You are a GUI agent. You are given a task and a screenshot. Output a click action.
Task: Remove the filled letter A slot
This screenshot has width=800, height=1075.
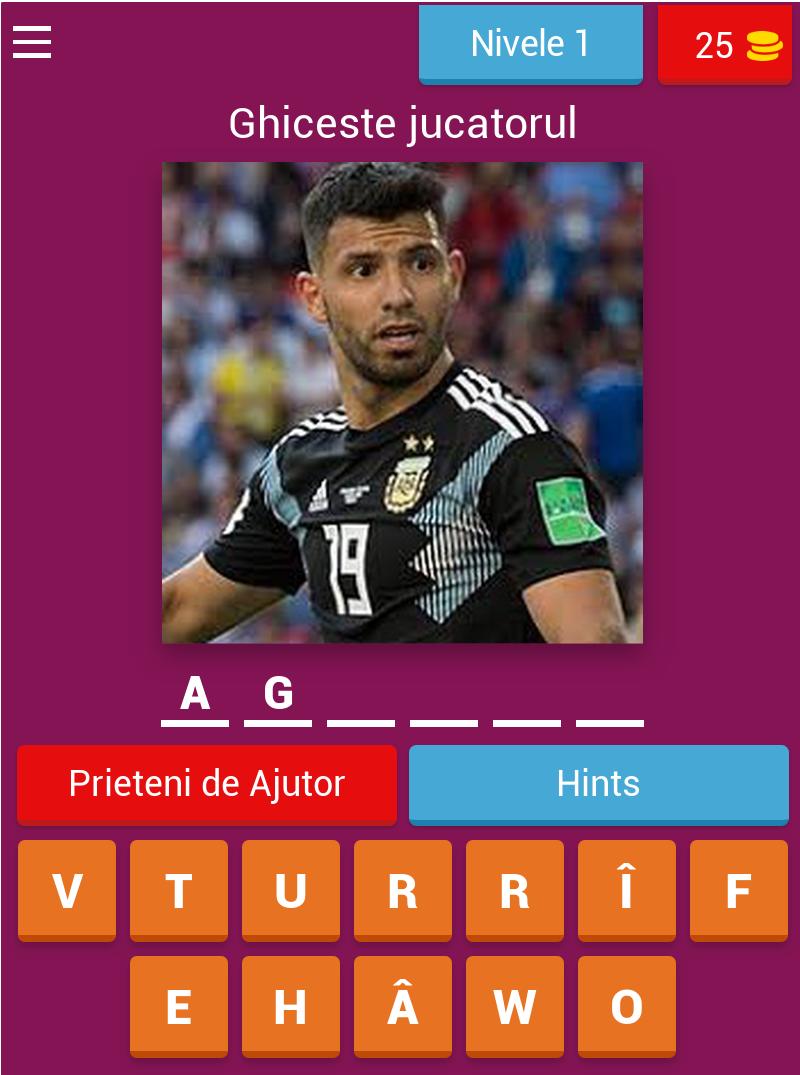(x=195, y=694)
